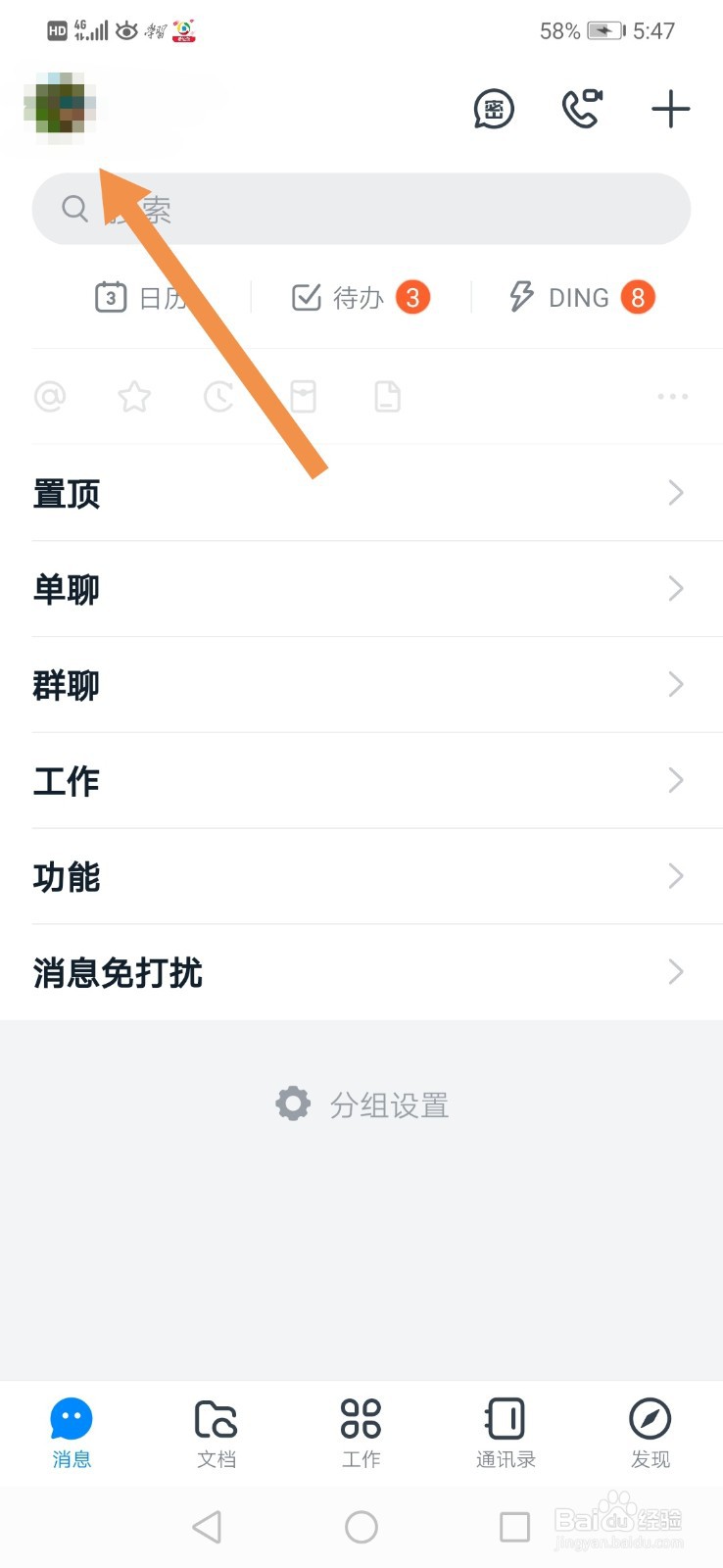Image resolution: width=723 pixels, height=1568 pixels.
Task: Open 日历 calendar icon
Action: click(x=111, y=296)
